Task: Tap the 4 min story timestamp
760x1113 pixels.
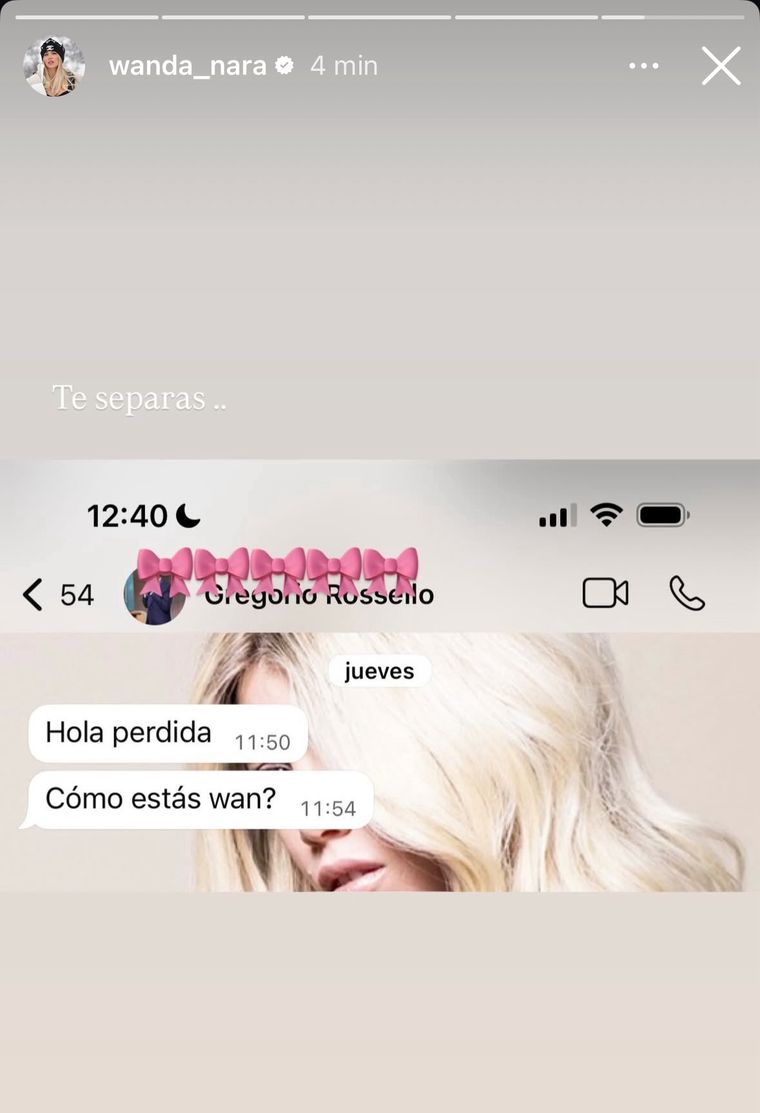Action: (x=345, y=65)
